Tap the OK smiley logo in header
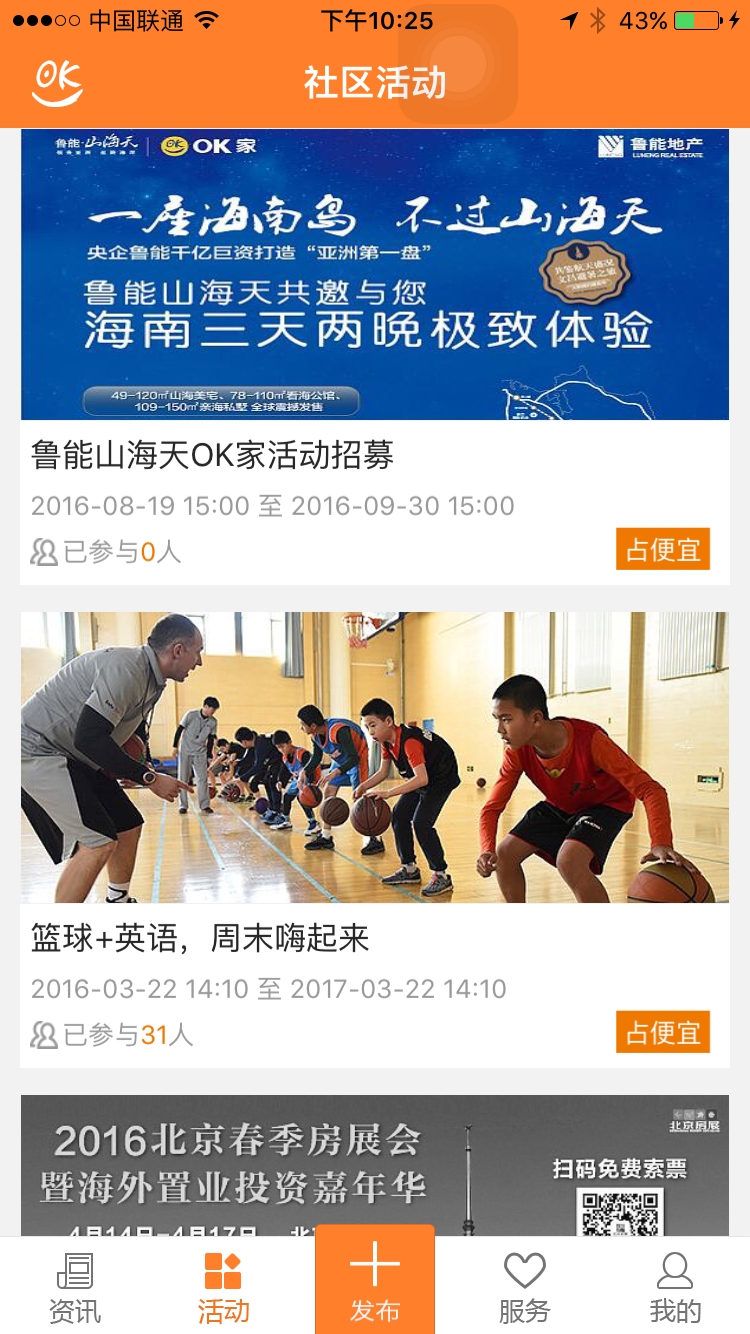Viewport: 750px width, 1334px height. tap(57, 82)
